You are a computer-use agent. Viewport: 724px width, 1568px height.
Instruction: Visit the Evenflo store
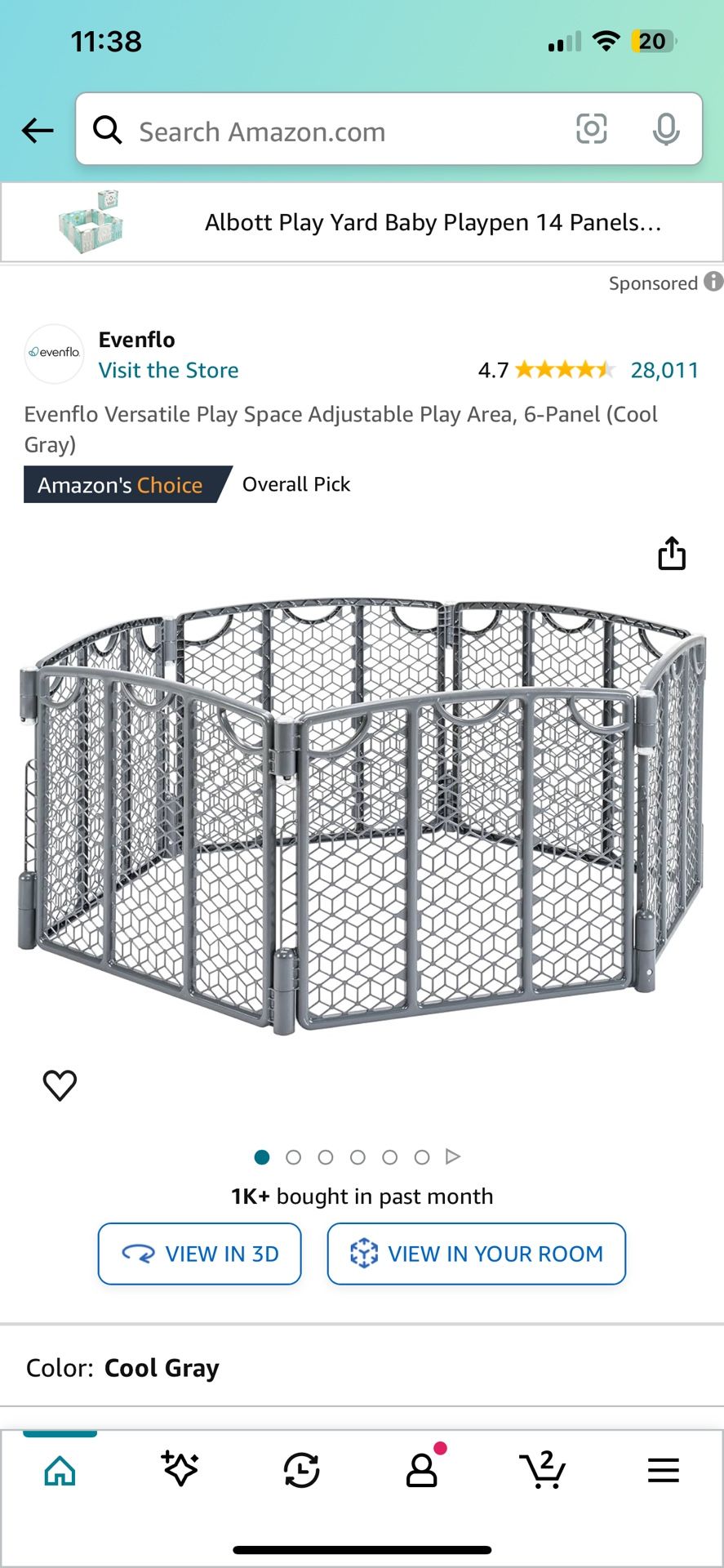click(168, 370)
